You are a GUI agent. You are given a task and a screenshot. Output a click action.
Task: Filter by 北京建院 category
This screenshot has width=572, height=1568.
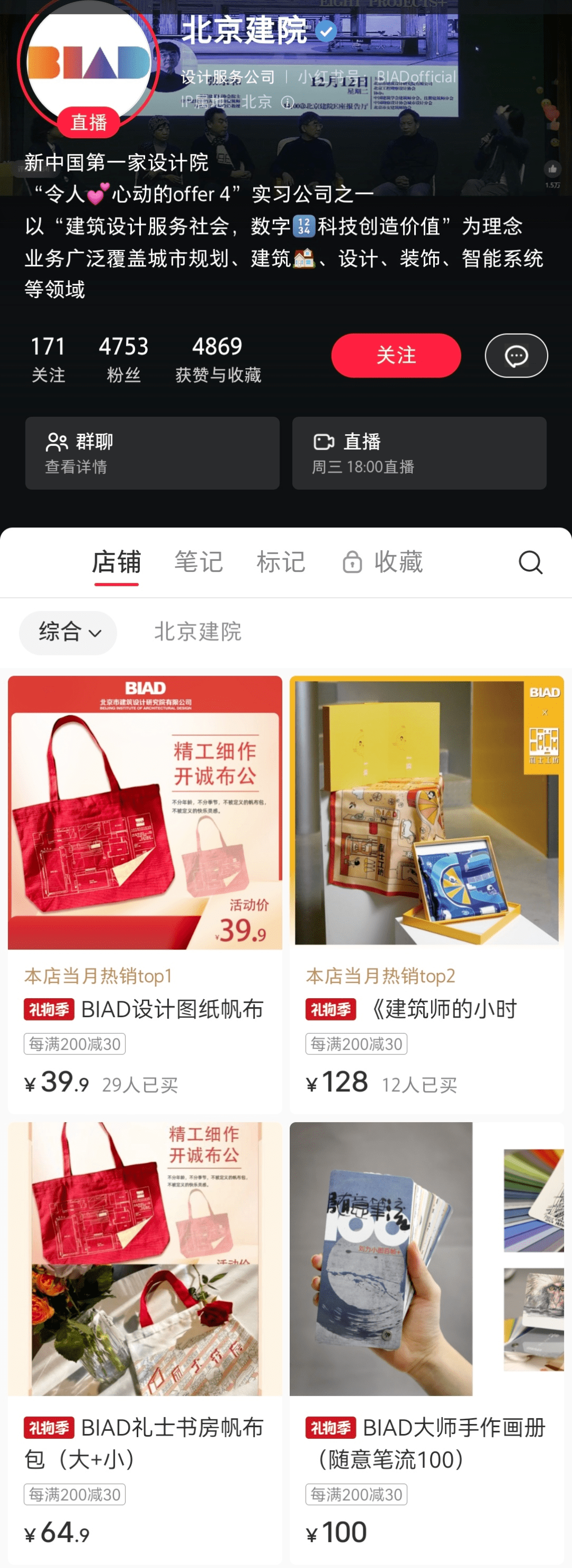(198, 632)
